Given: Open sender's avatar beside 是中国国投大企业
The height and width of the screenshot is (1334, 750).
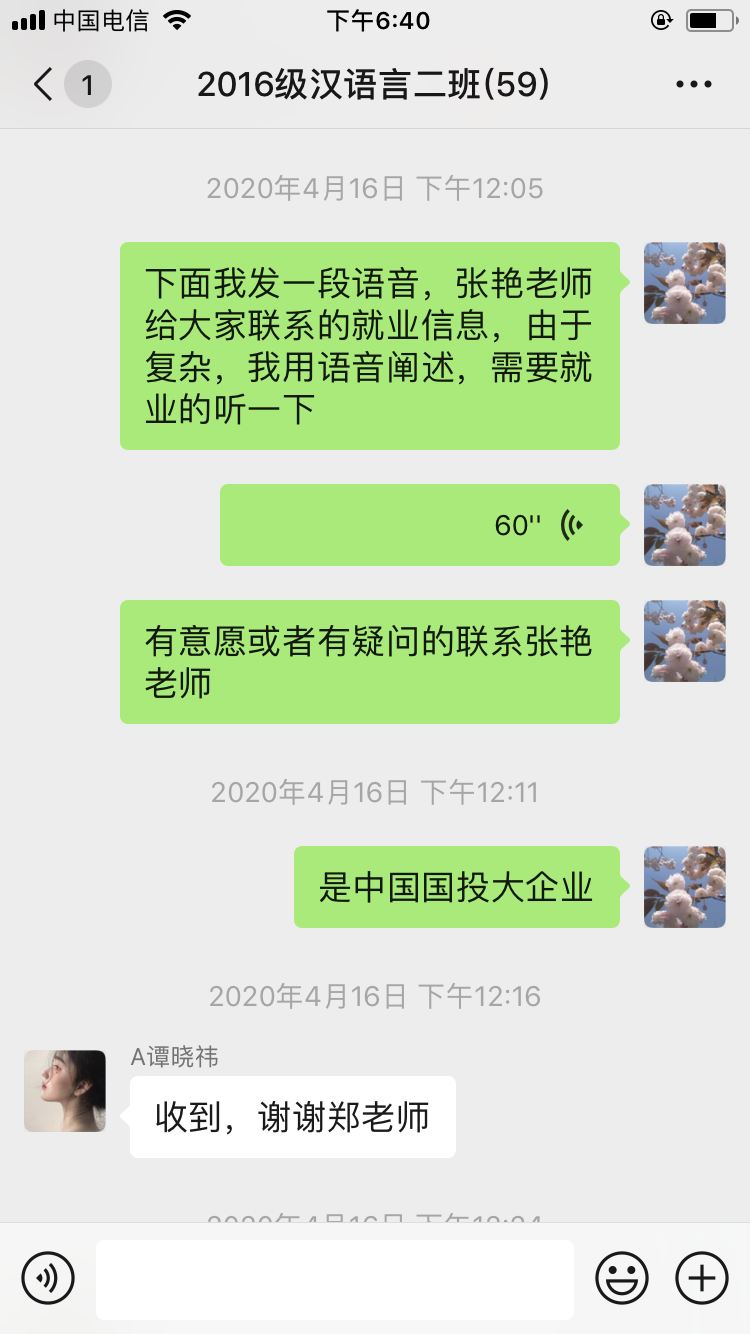Looking at the screenshot, I should pos(685,887).
